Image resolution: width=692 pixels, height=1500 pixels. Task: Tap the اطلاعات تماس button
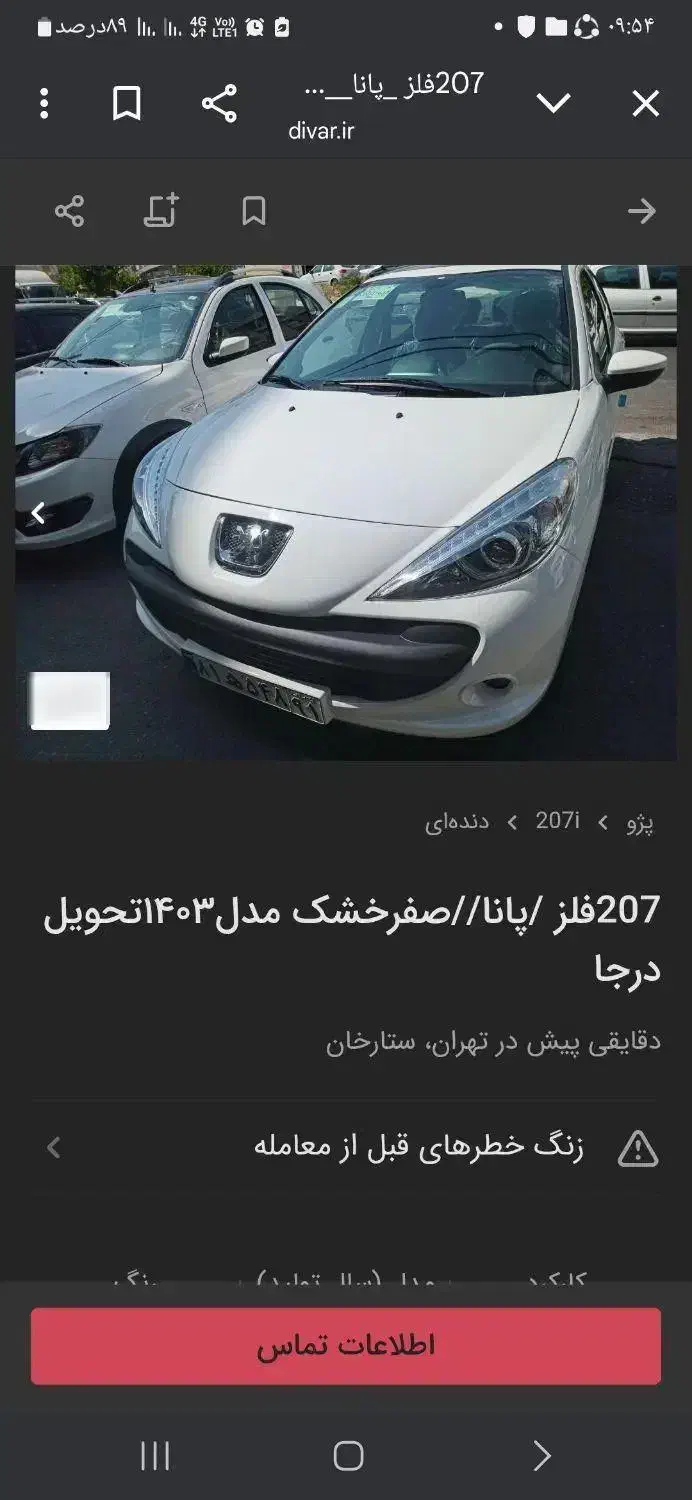point(346,1346)
